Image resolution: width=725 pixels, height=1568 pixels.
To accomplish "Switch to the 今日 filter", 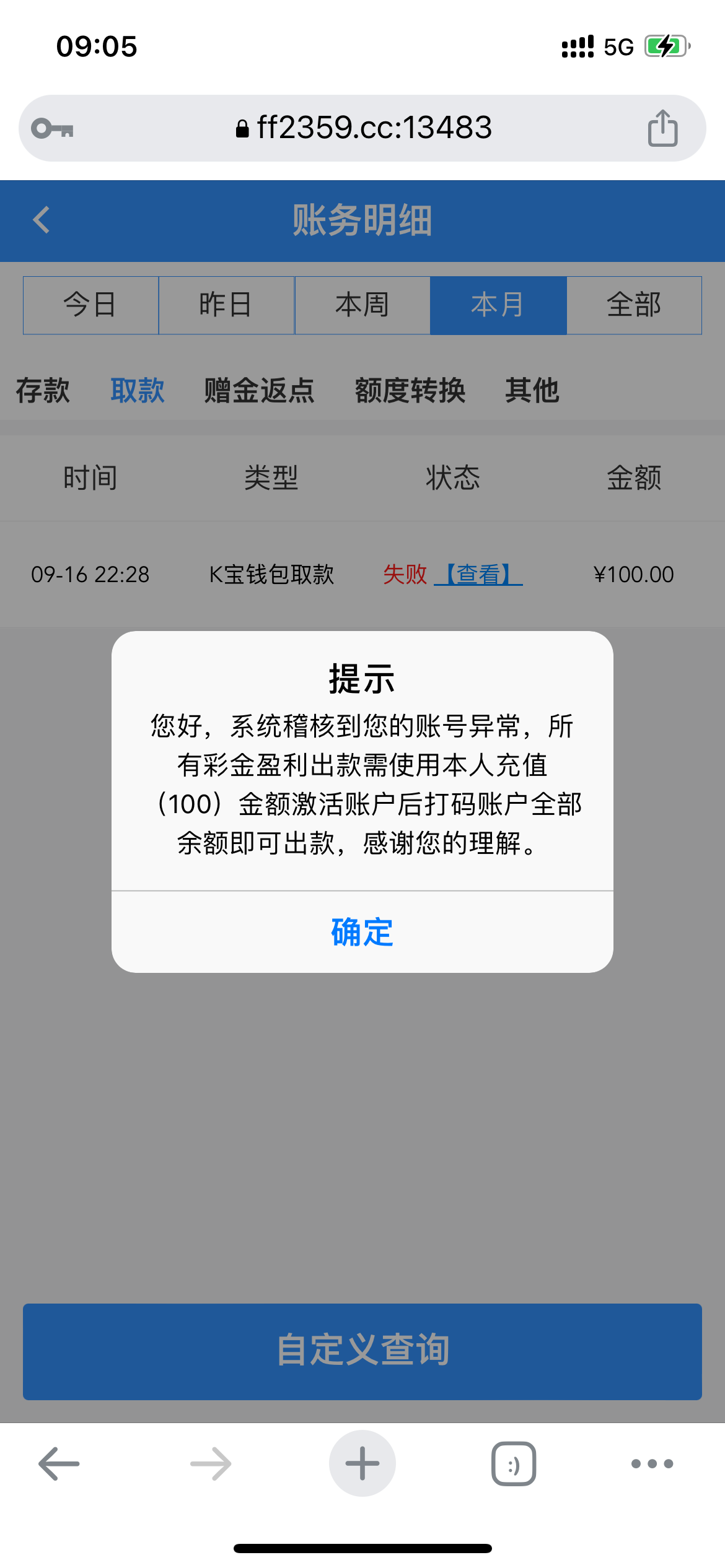I will tap(90, 305).
